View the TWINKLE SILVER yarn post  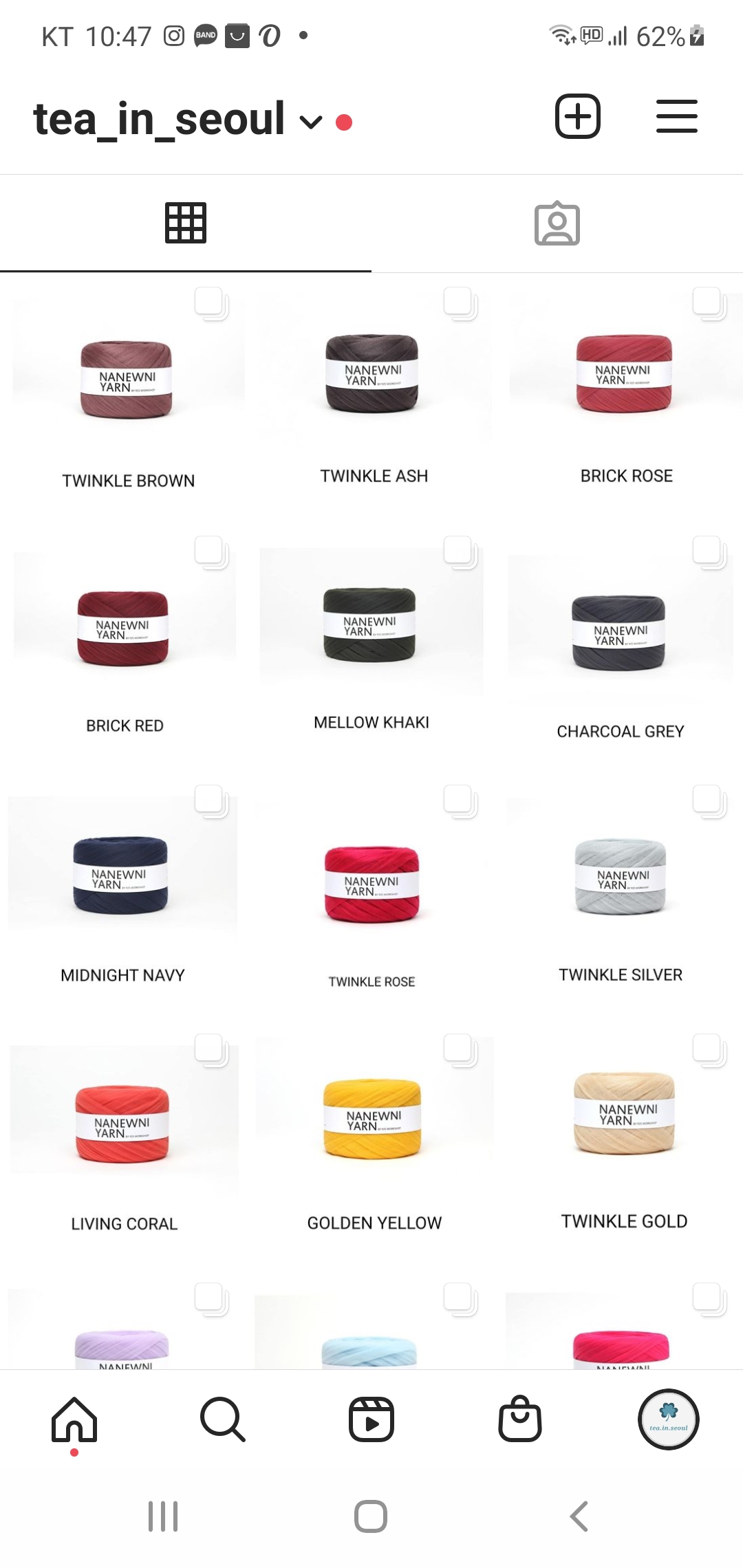(619, 895)
